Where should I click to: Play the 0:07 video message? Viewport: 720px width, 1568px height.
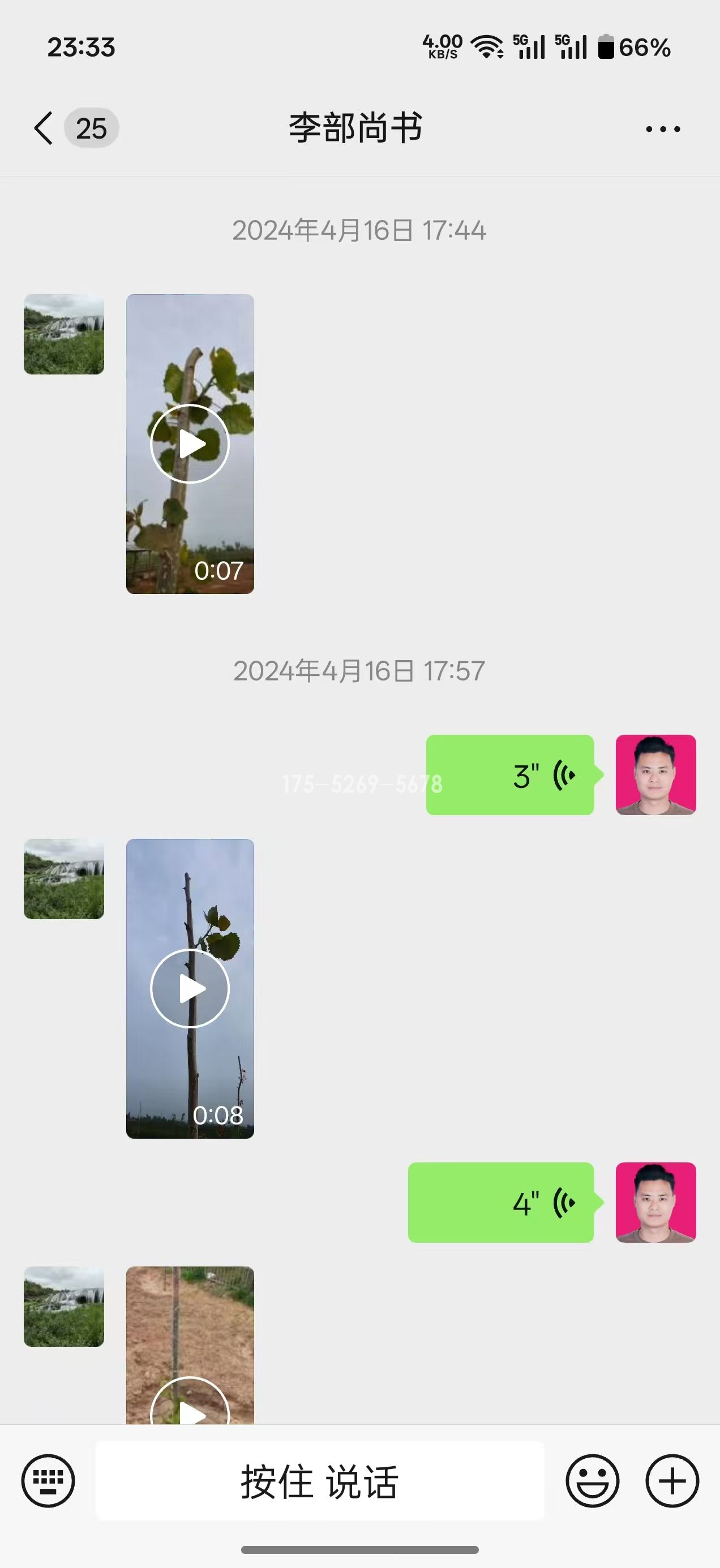coord(190,442)
